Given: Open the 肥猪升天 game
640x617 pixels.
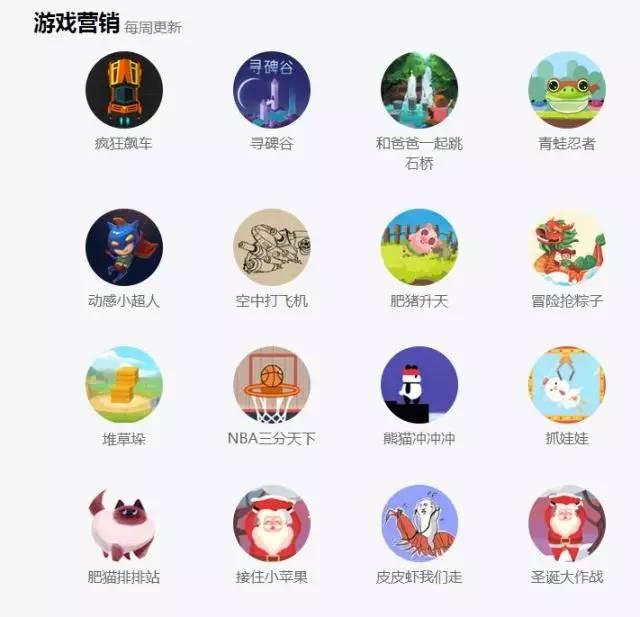Looking at the screenshot, I should pos(419,247).
